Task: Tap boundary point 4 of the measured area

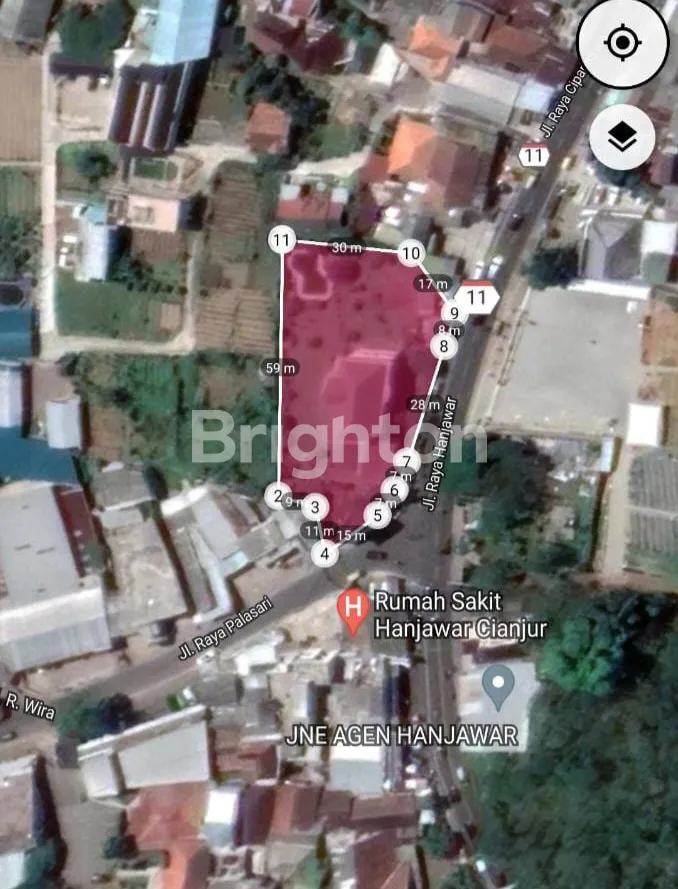Action: tap(324, 553)
